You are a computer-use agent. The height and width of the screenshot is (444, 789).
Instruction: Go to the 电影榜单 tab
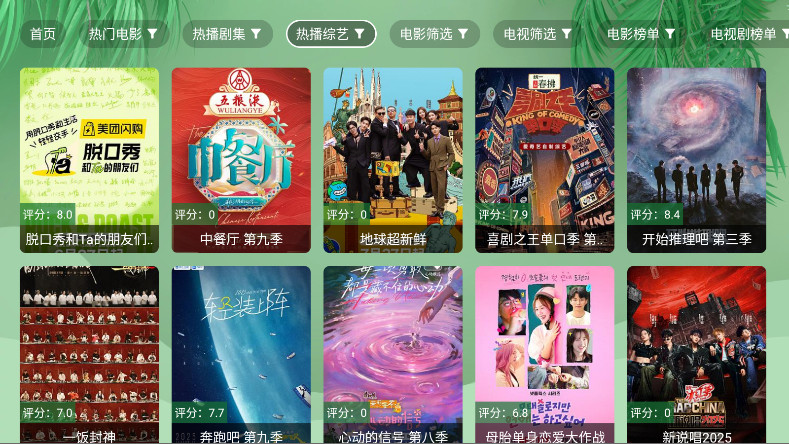[x=641, y=34]
